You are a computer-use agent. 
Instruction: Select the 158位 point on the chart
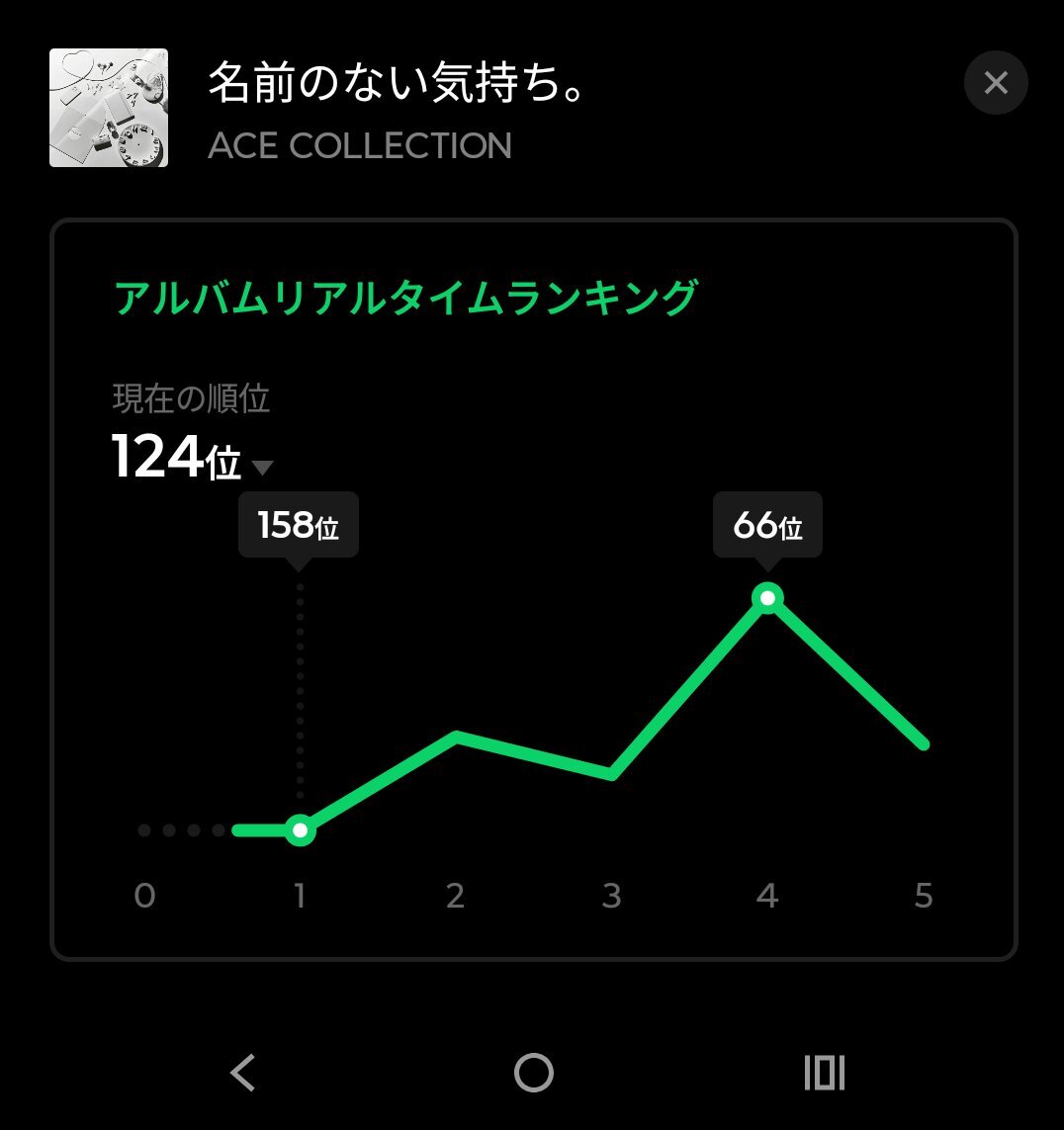click(x=300, y=829)
